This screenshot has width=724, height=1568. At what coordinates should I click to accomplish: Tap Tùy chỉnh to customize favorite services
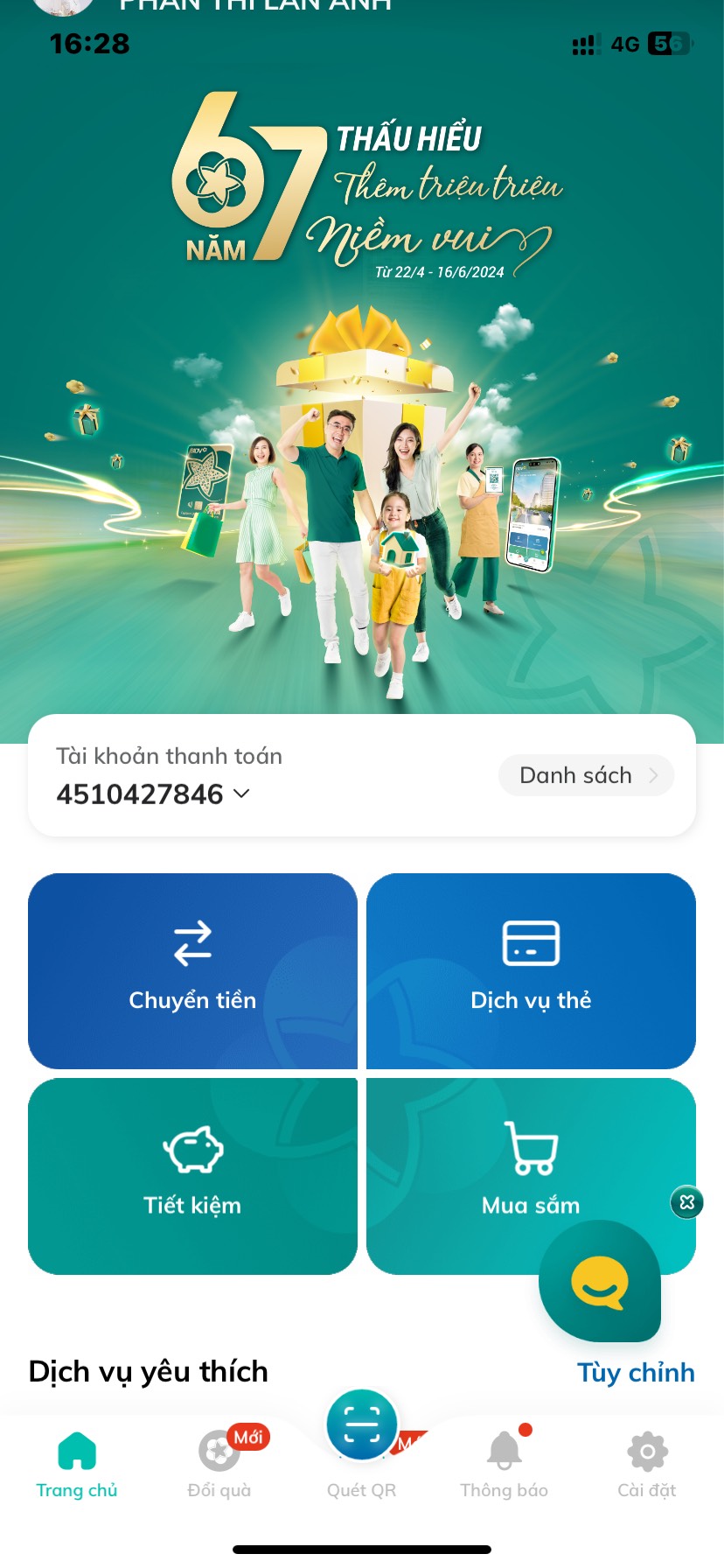[x=636, y=1372]
